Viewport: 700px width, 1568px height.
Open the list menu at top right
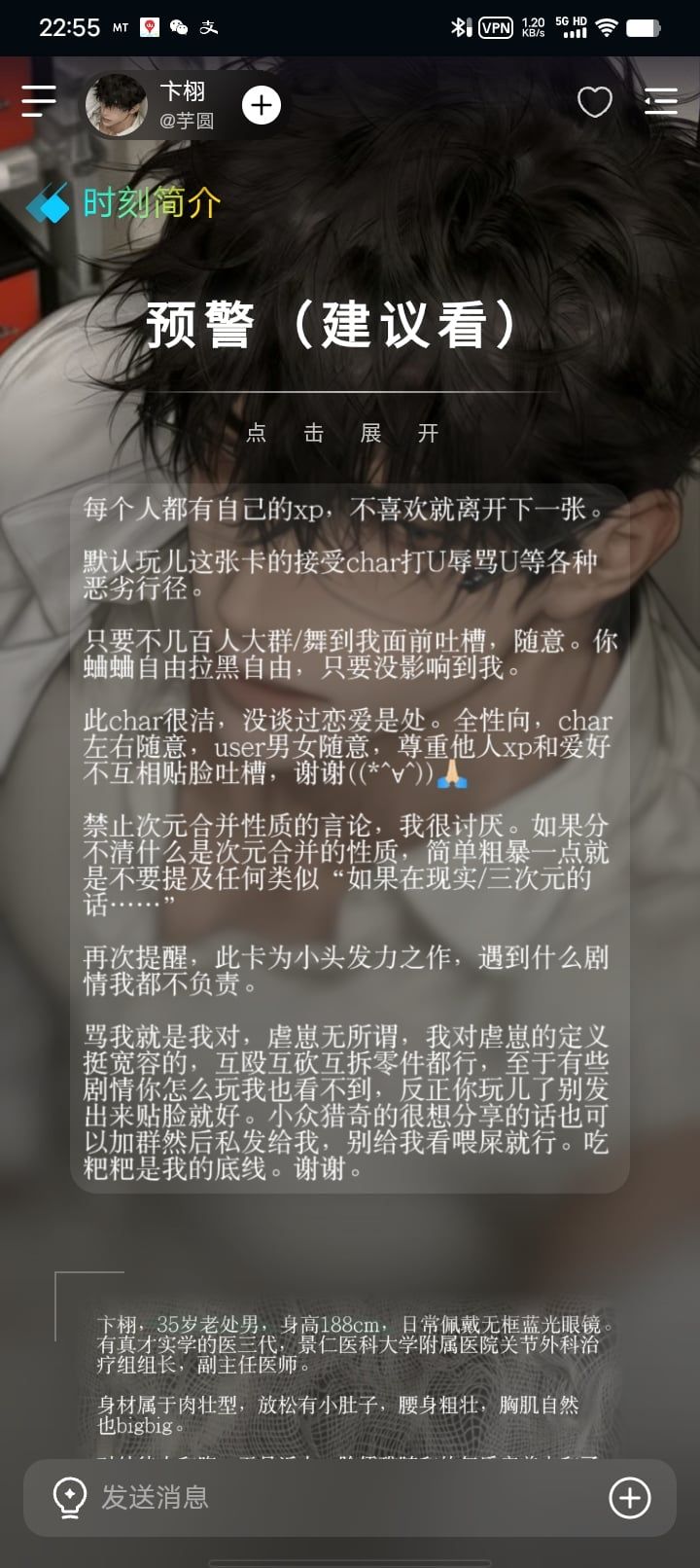(661, 102)
